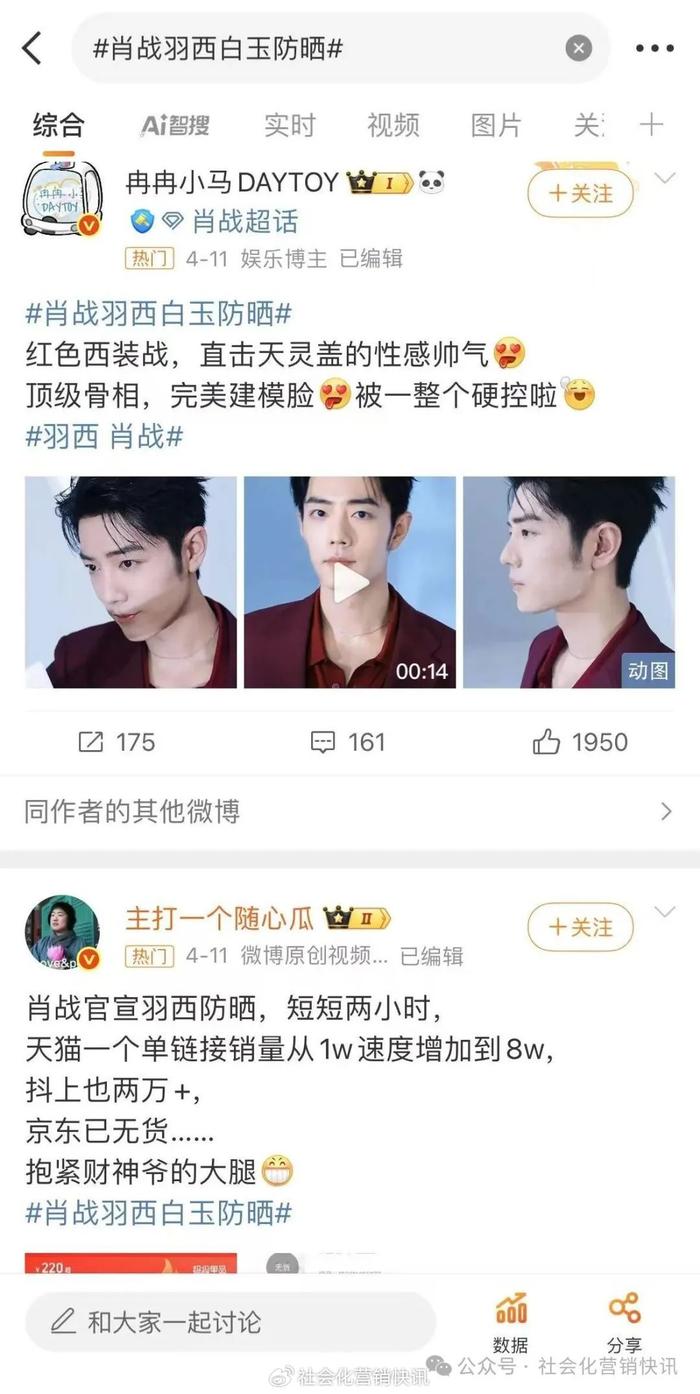Tap the 和大家一起讨论 input box
The height and width of the screenshot is (1394, 700).
[x=230, y=1322]
